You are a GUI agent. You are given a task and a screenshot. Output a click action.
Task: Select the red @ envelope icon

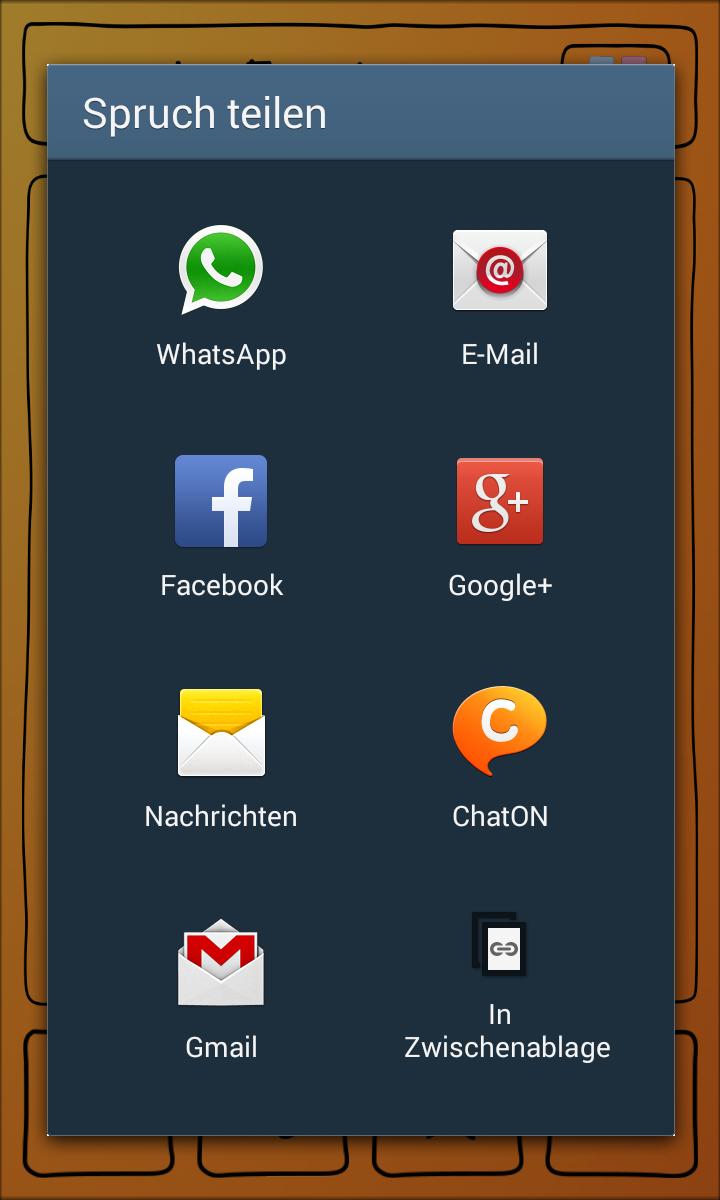[x=499, y=270]
